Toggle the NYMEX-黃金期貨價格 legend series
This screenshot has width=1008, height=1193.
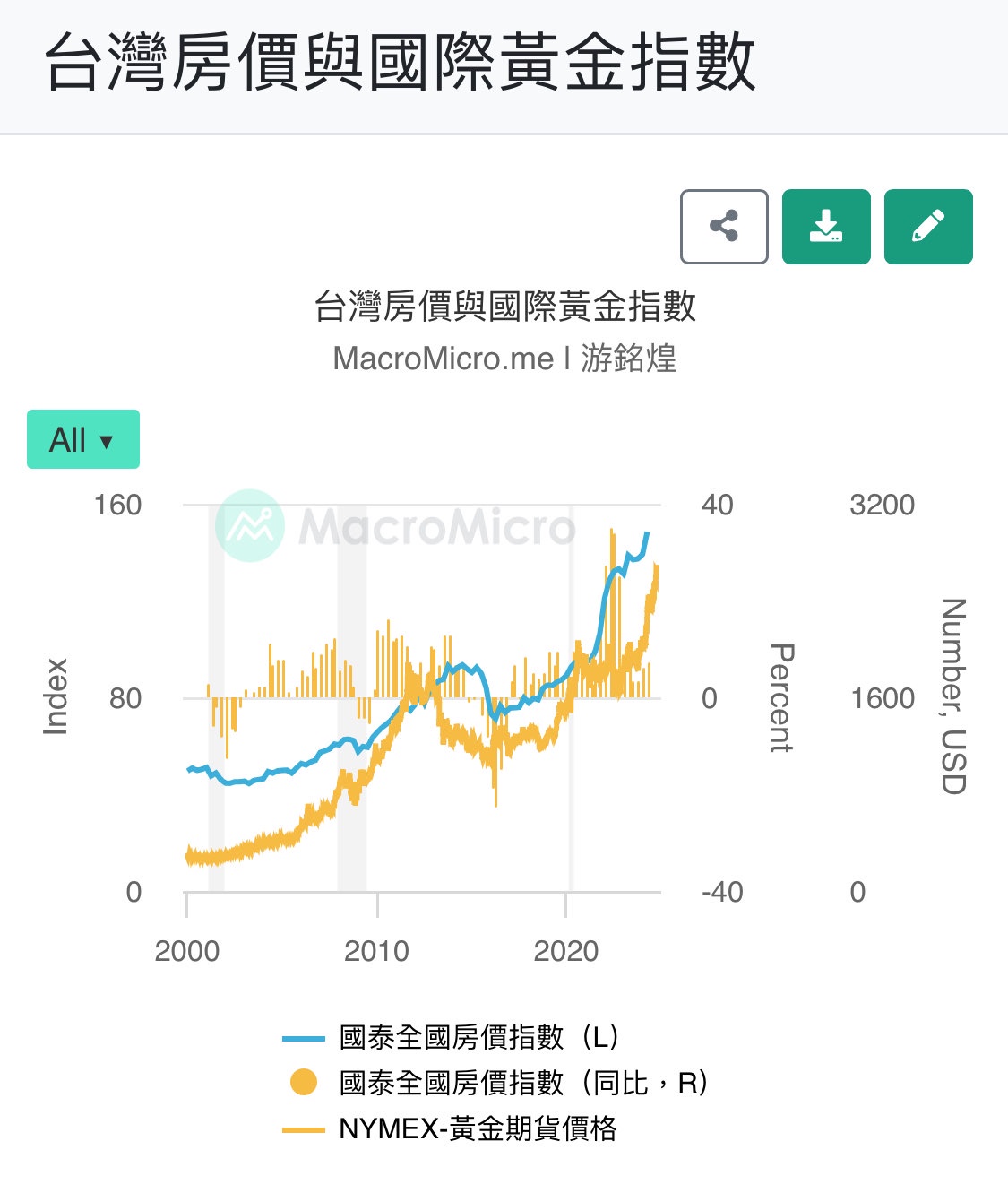pyautogui.click(x=477, y=1128)
